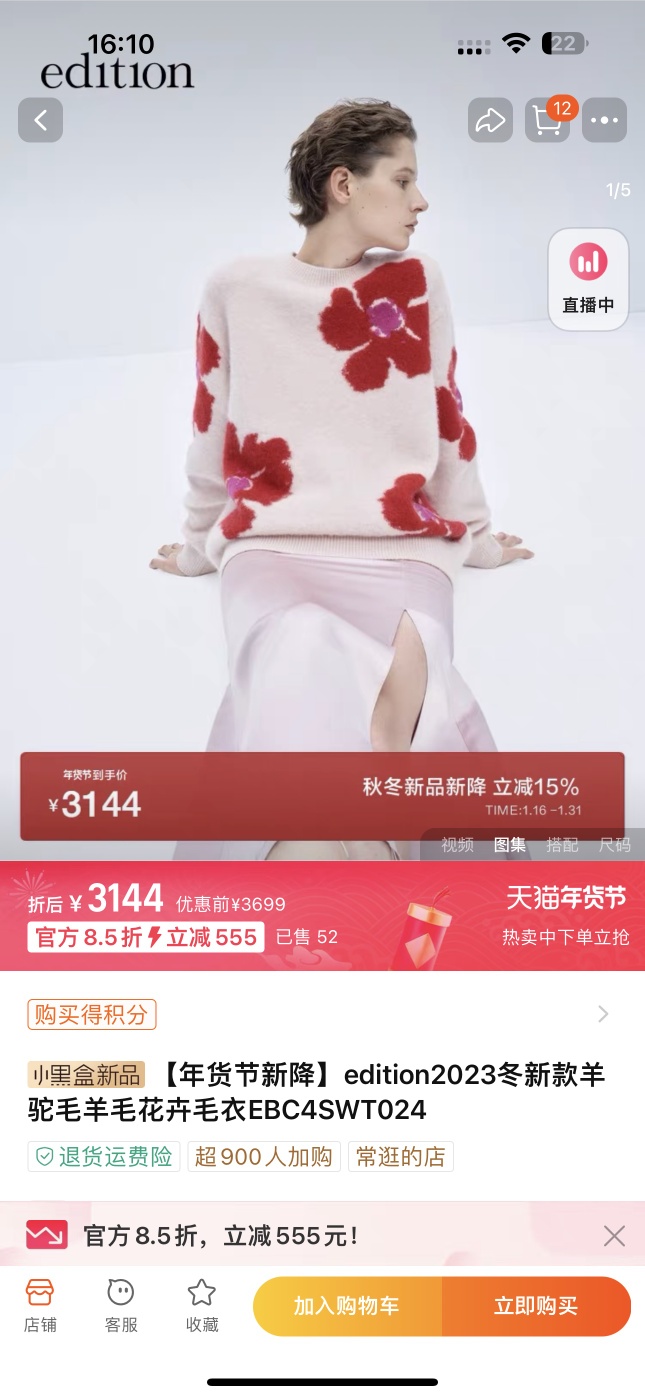Tap the 退货运费险 tag

(103, 1157)
